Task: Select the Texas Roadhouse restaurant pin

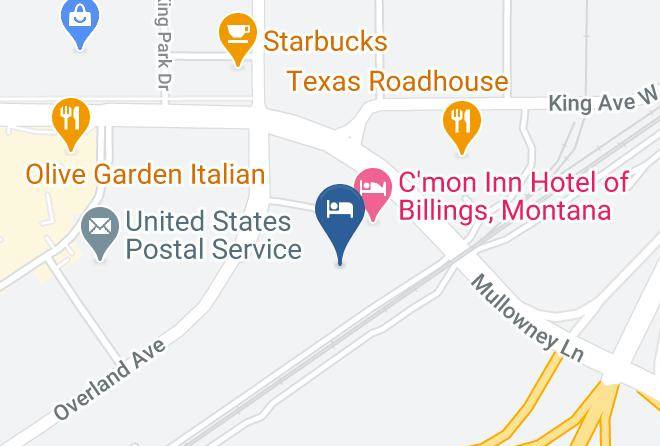Action: click(x=462, y=127)
